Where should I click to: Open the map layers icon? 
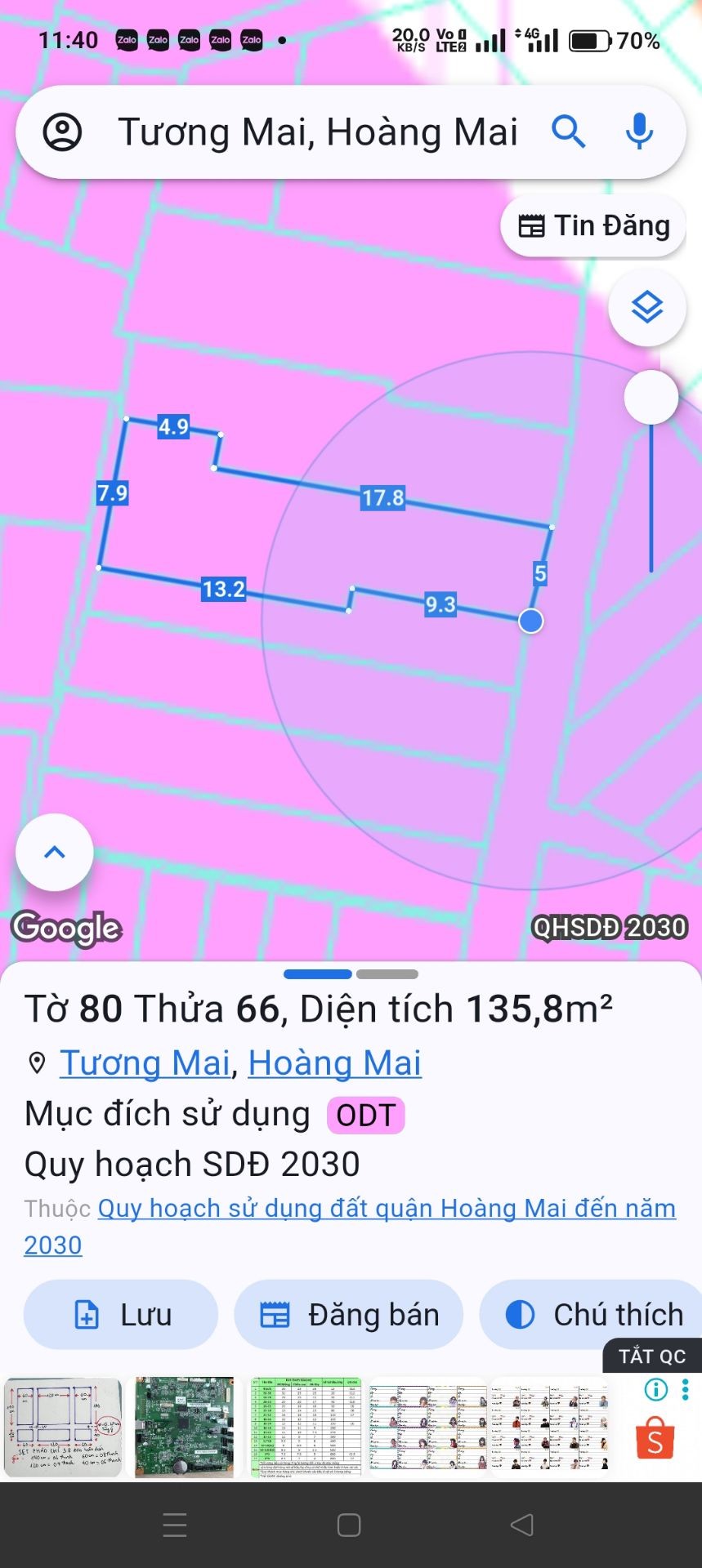click(x=646, y=308)
